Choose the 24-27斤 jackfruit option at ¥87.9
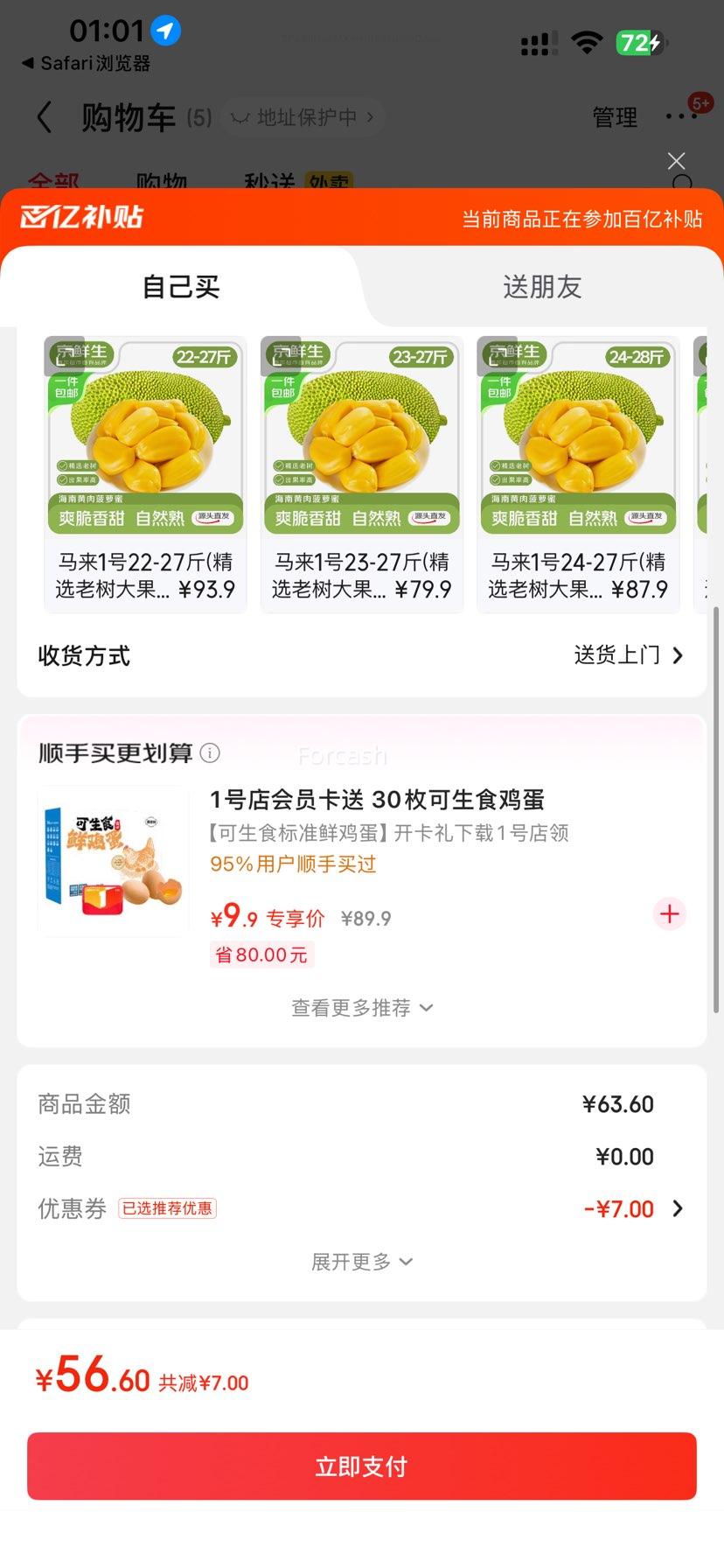Image resolution: width=724 pixels, height=1568 pixels. [578, 474]
